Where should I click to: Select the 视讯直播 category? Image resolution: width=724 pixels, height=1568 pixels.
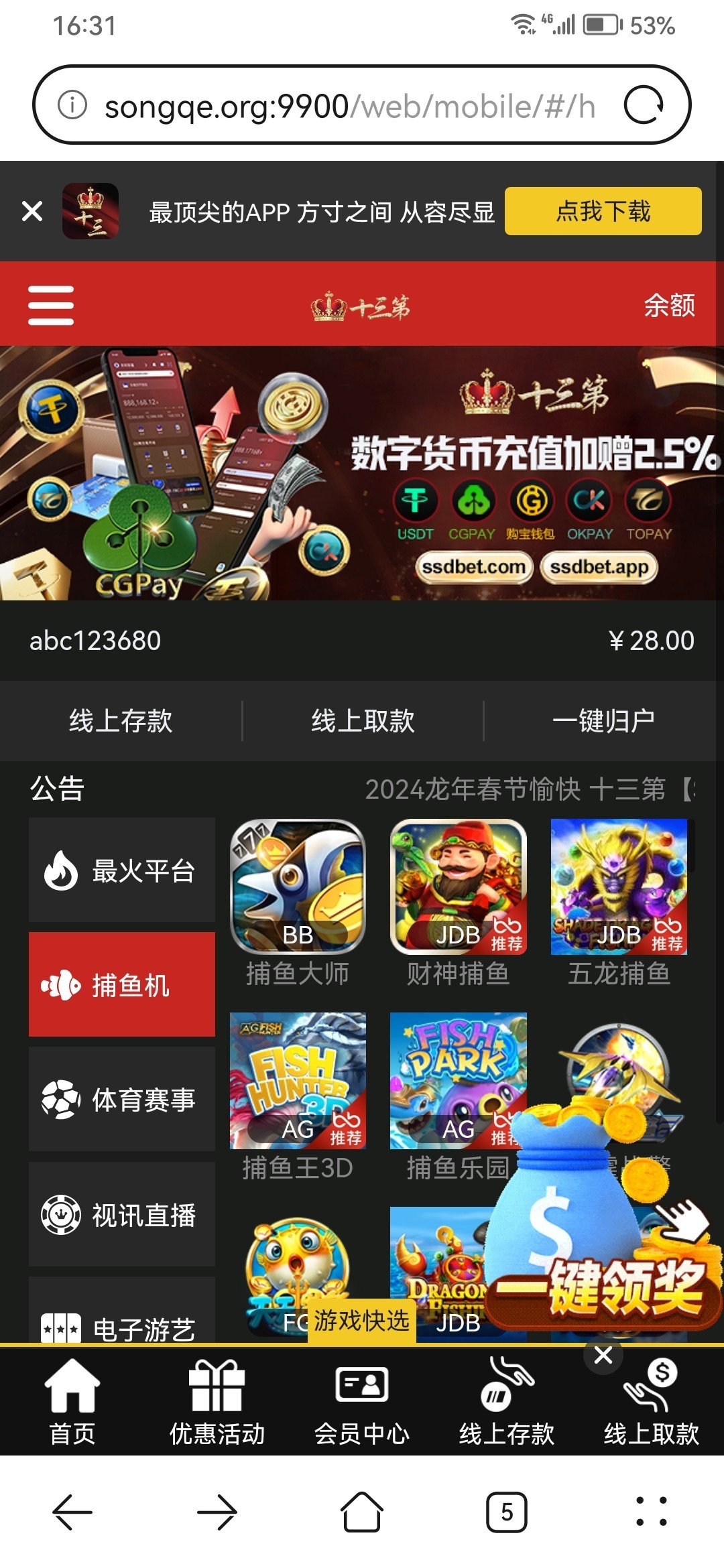122,1214
